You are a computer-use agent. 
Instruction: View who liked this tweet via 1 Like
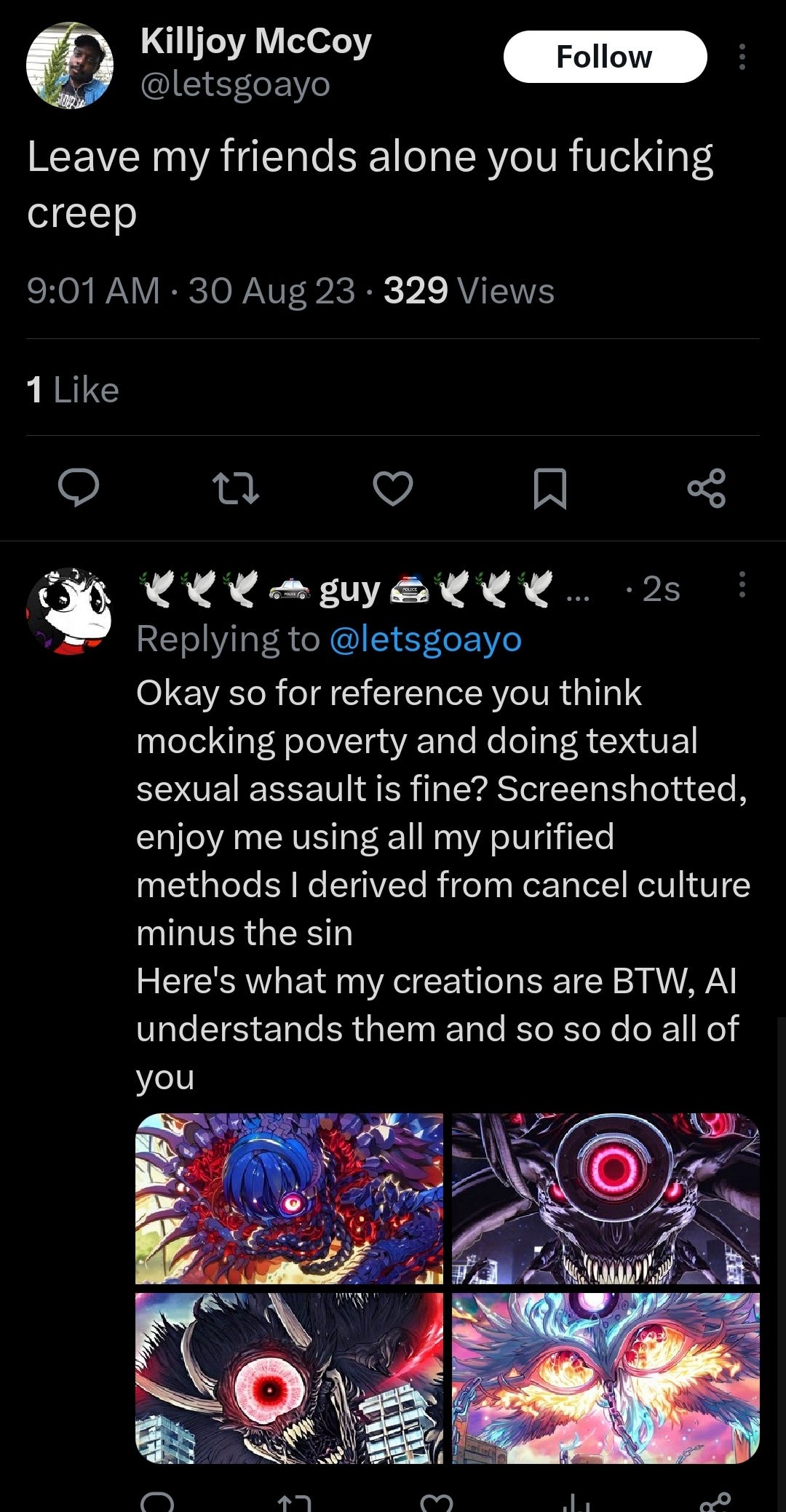73,390
